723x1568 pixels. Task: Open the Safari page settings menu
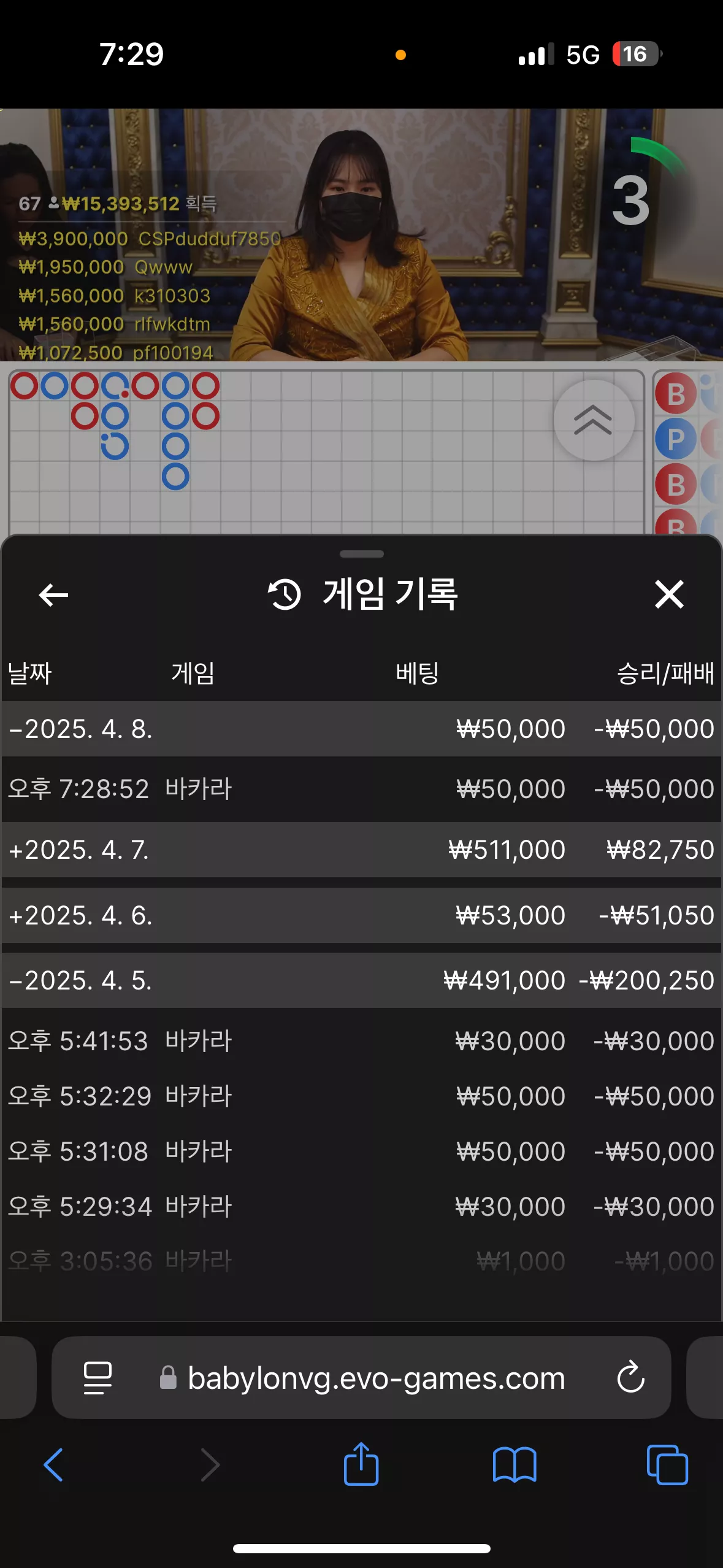click(x=98, y=1378)
